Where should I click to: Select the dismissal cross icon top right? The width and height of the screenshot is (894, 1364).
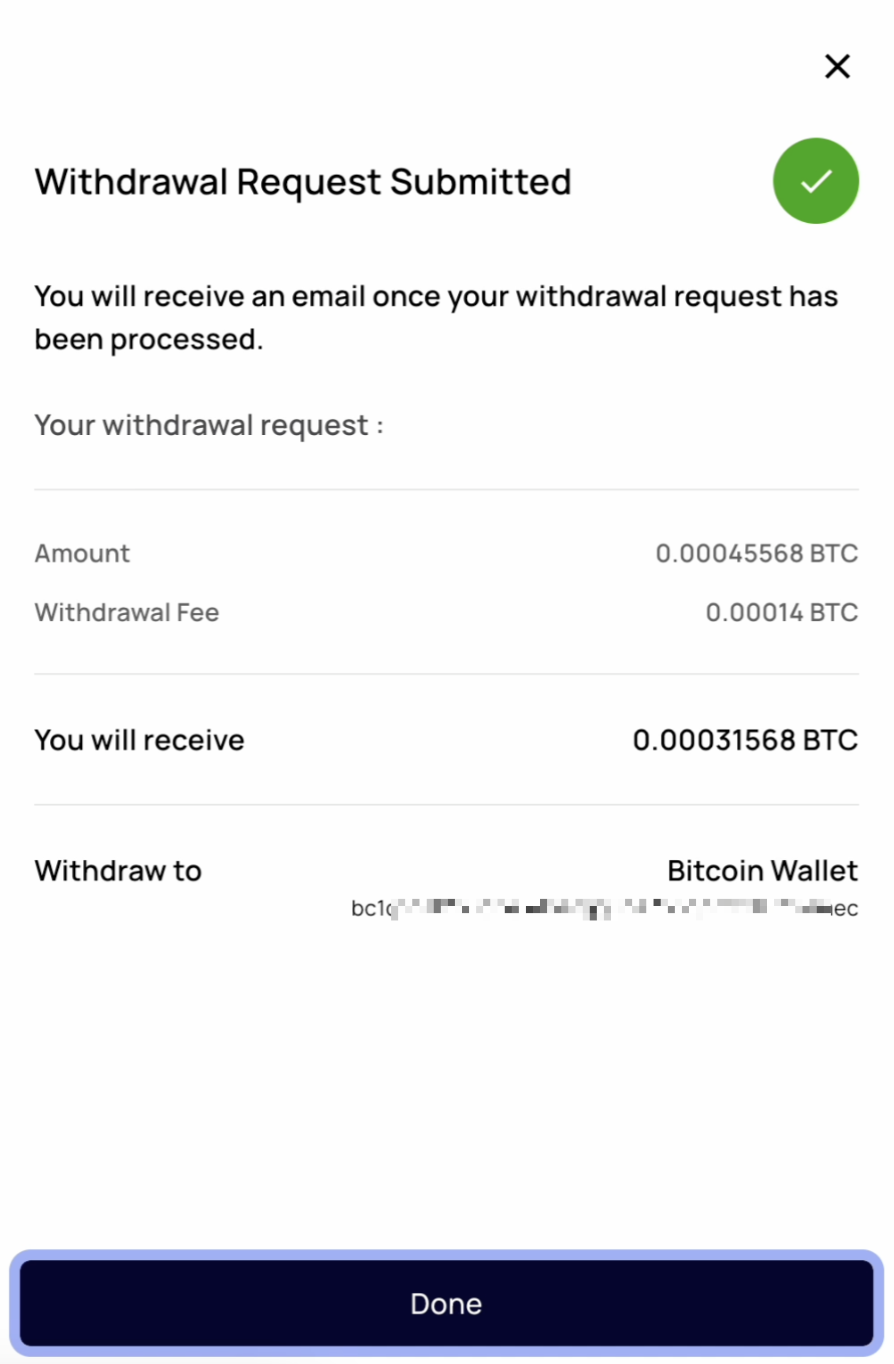837,66
